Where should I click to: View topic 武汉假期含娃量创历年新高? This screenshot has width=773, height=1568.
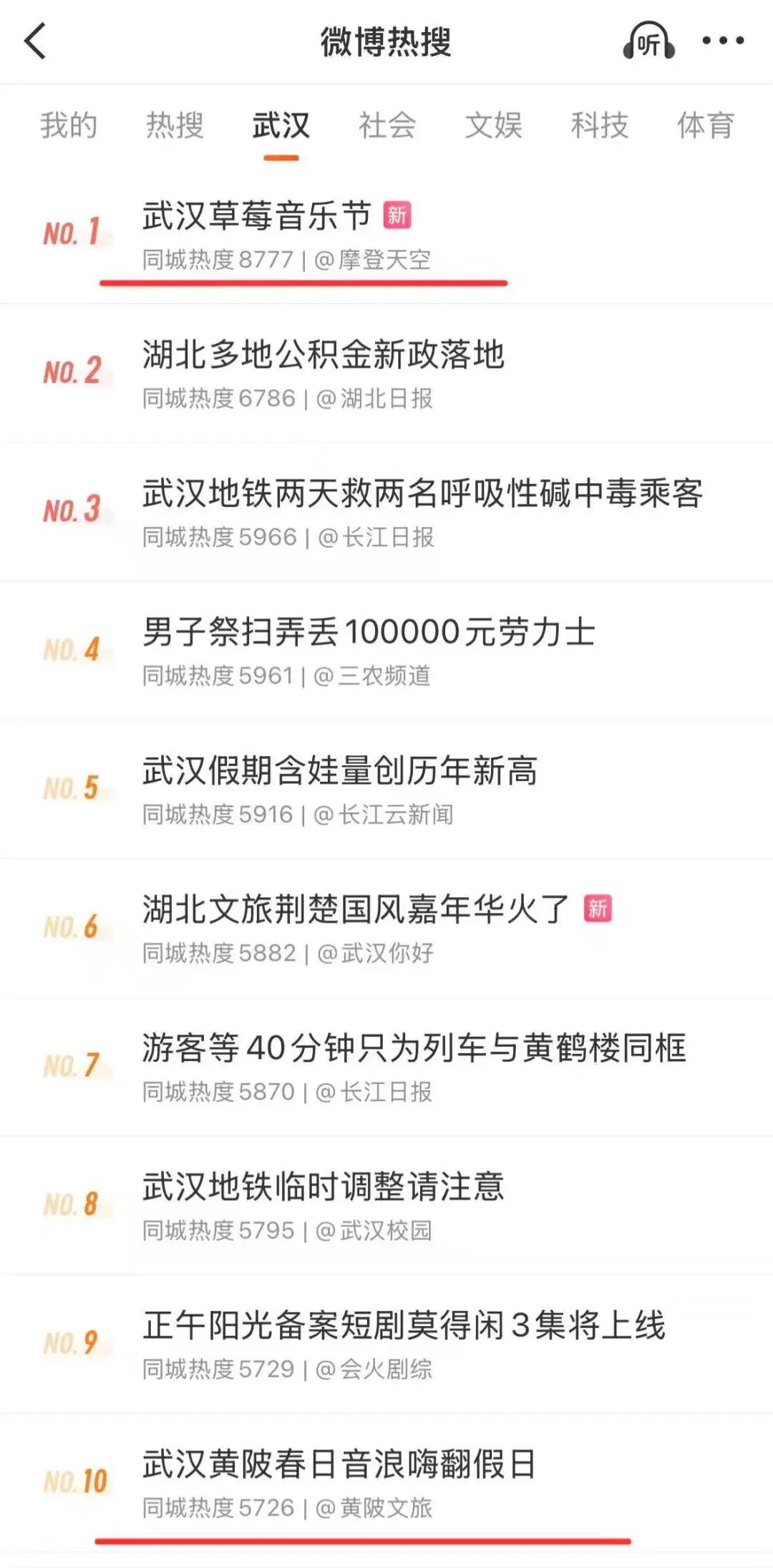pyautogui.click(x=340, y=771)
